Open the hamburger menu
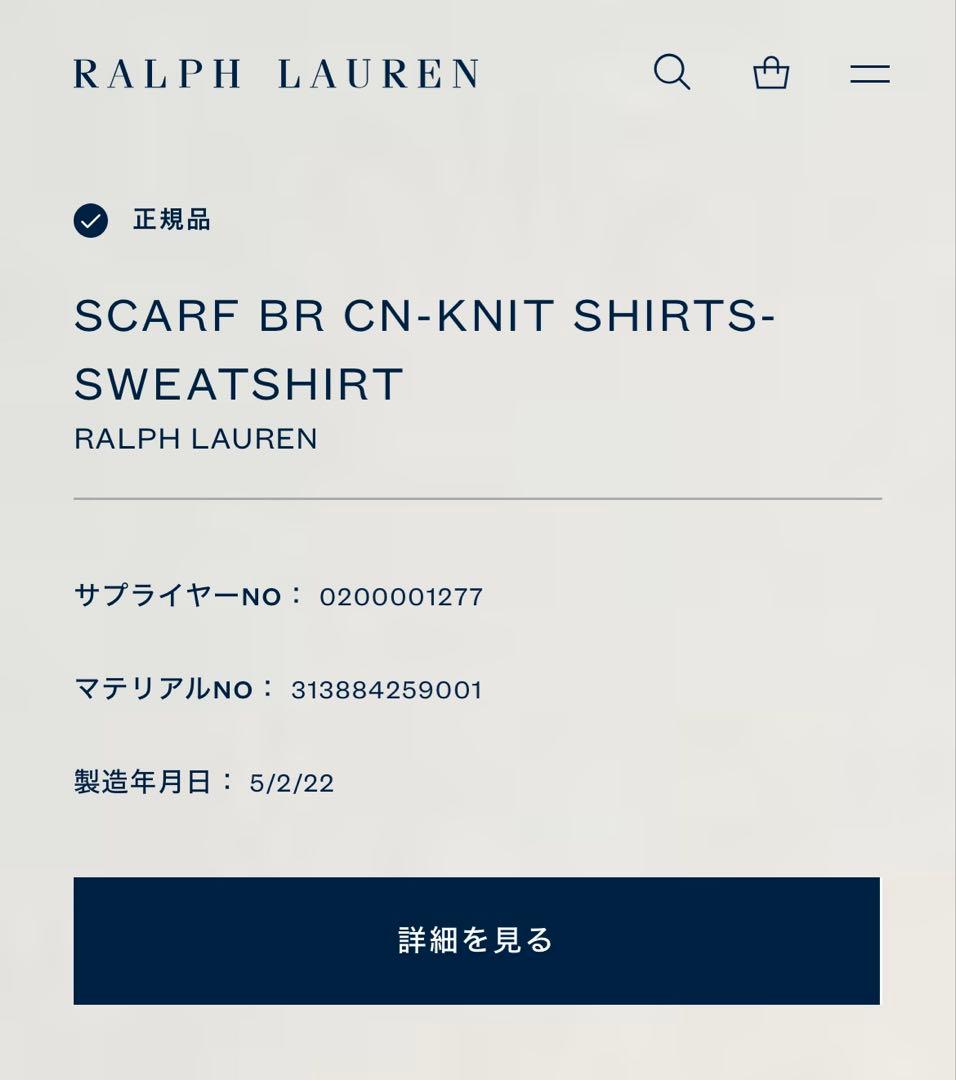The image size is (956, 1080). tap(869, 73)
